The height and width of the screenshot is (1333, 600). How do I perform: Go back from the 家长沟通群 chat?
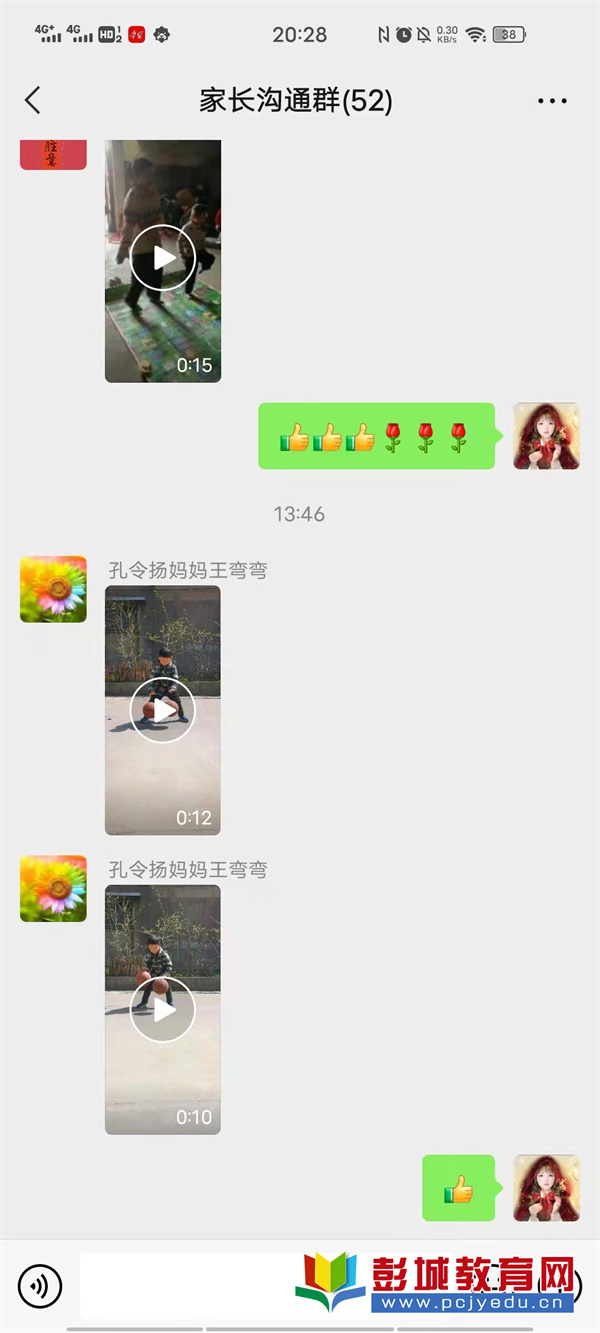(x=33, y=100)
